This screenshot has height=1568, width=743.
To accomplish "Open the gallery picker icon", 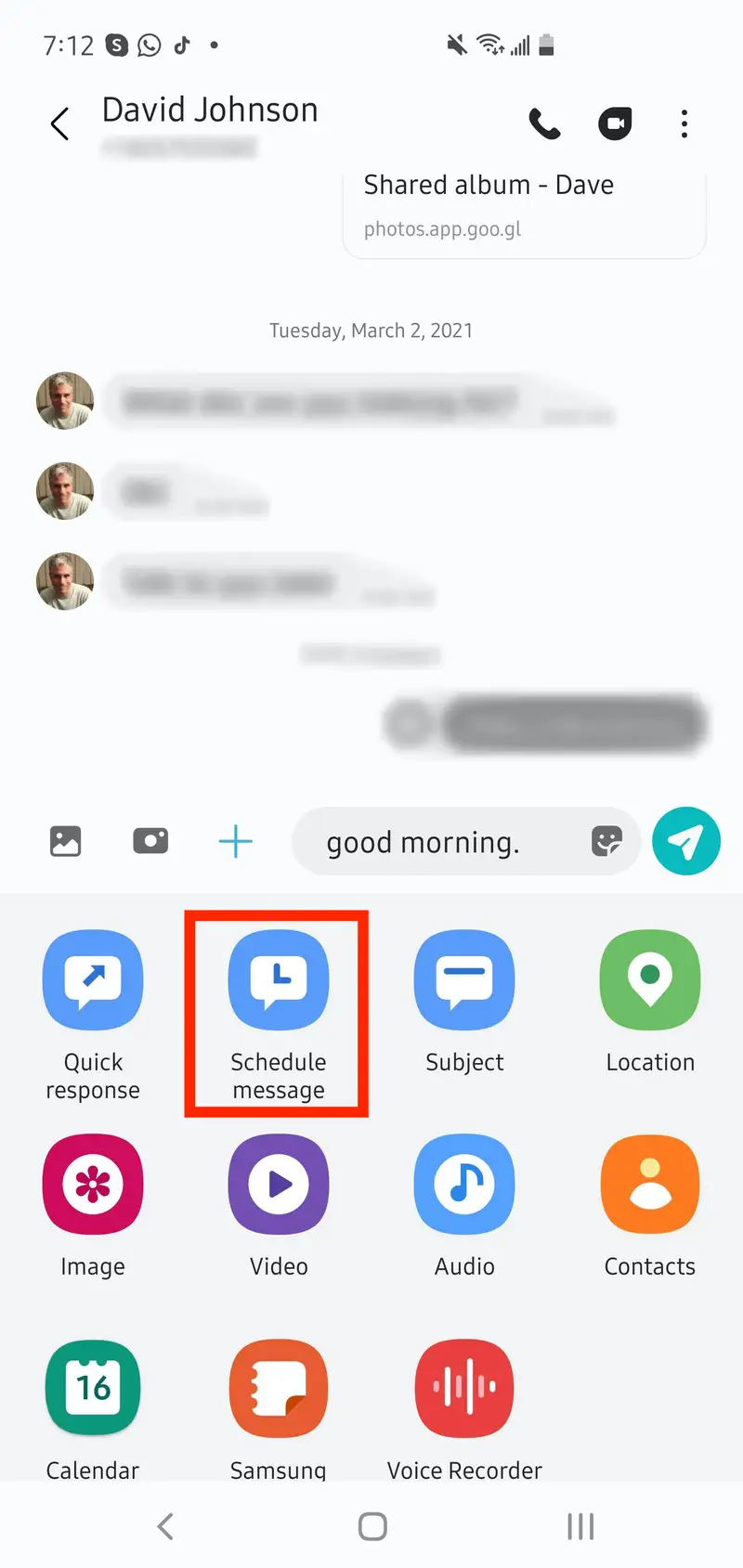I will [x=65, y=841].
